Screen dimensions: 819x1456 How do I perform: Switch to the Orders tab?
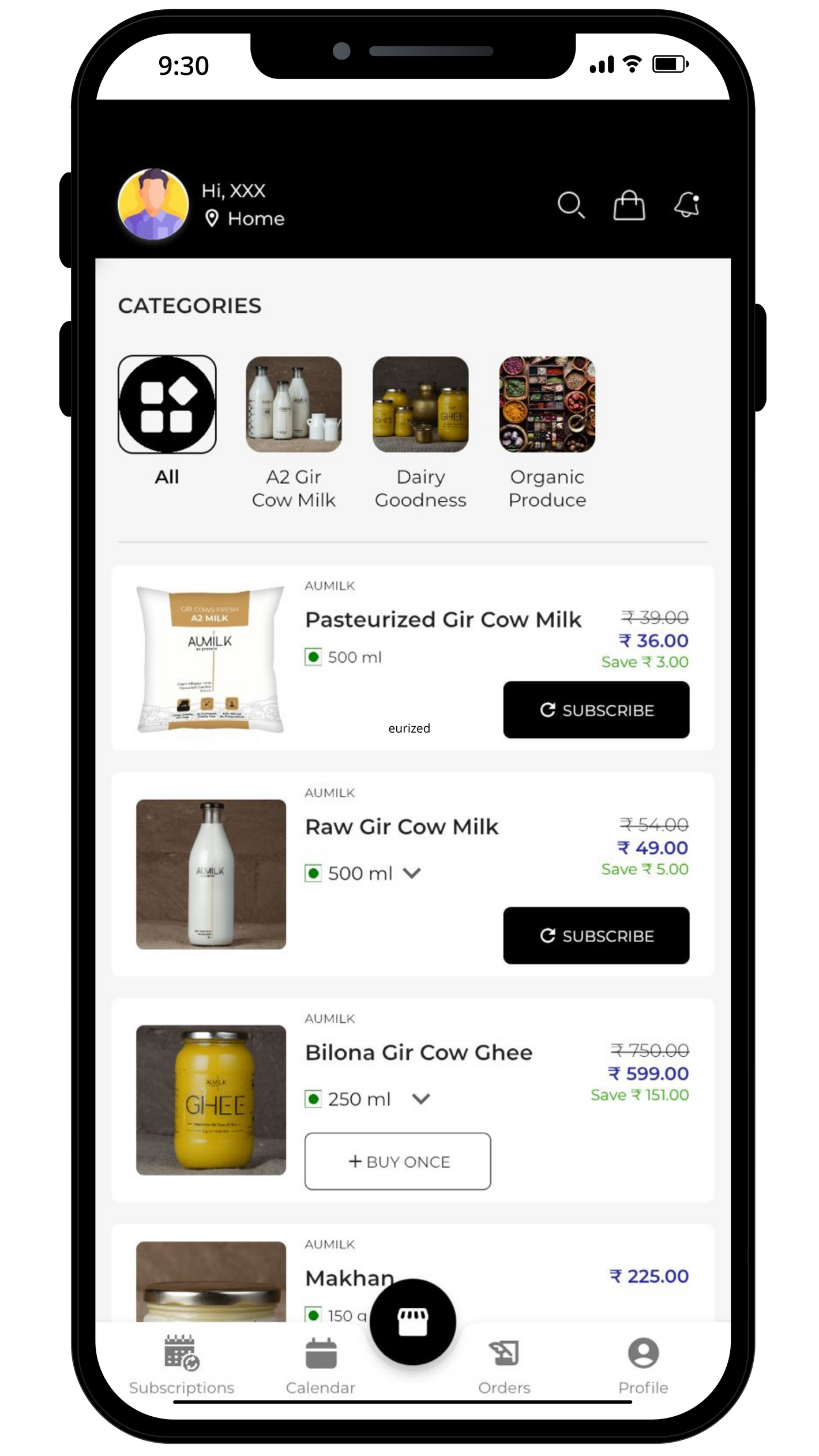(x=504, y=1364)
